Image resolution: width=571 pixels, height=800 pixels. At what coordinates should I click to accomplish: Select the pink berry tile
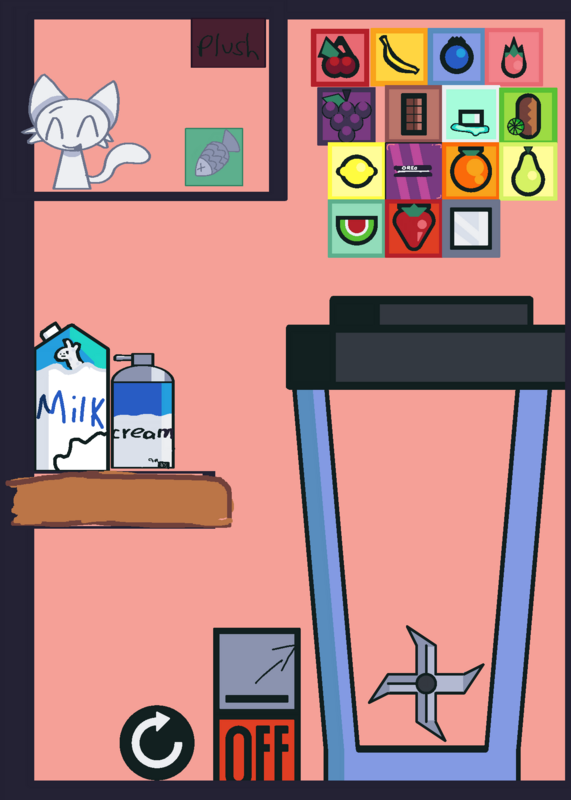(514, 57)
